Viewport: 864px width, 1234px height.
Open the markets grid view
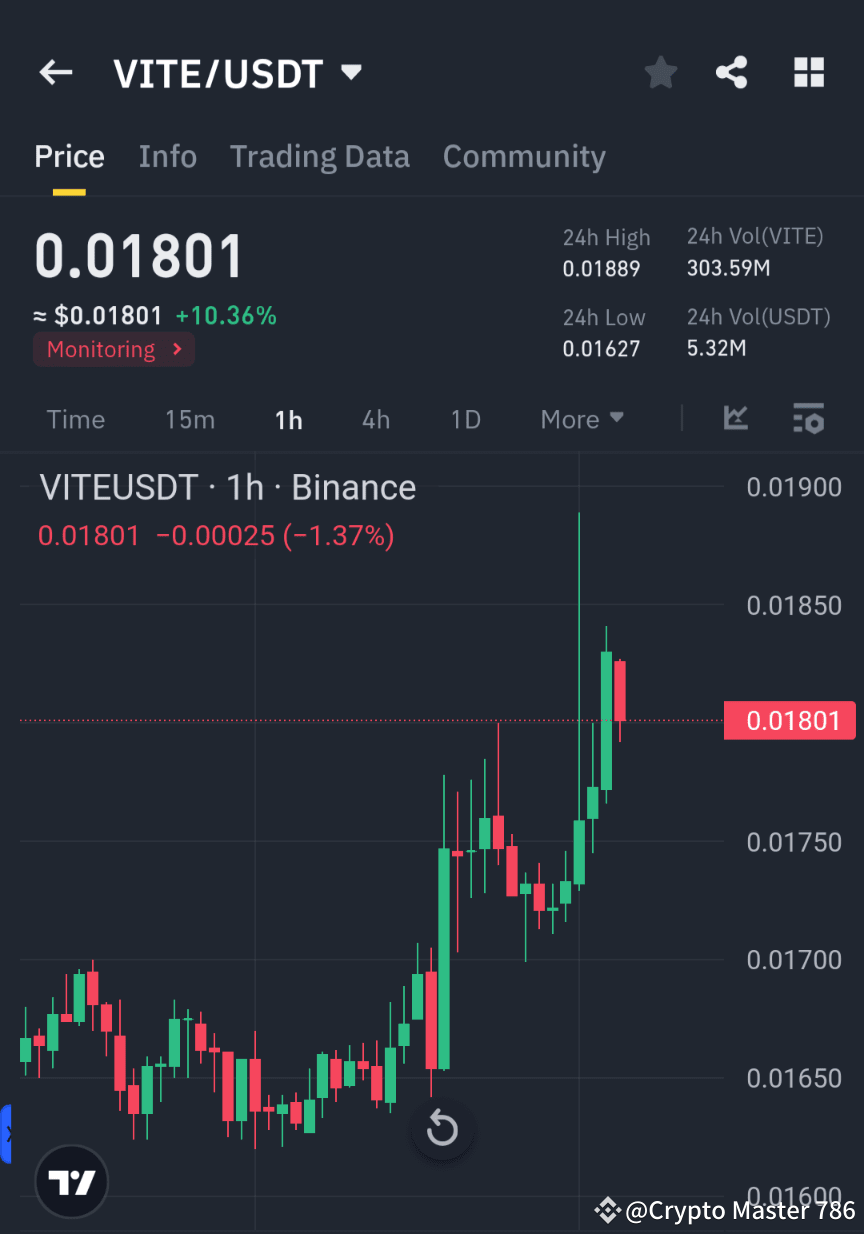tap(808, 72)
